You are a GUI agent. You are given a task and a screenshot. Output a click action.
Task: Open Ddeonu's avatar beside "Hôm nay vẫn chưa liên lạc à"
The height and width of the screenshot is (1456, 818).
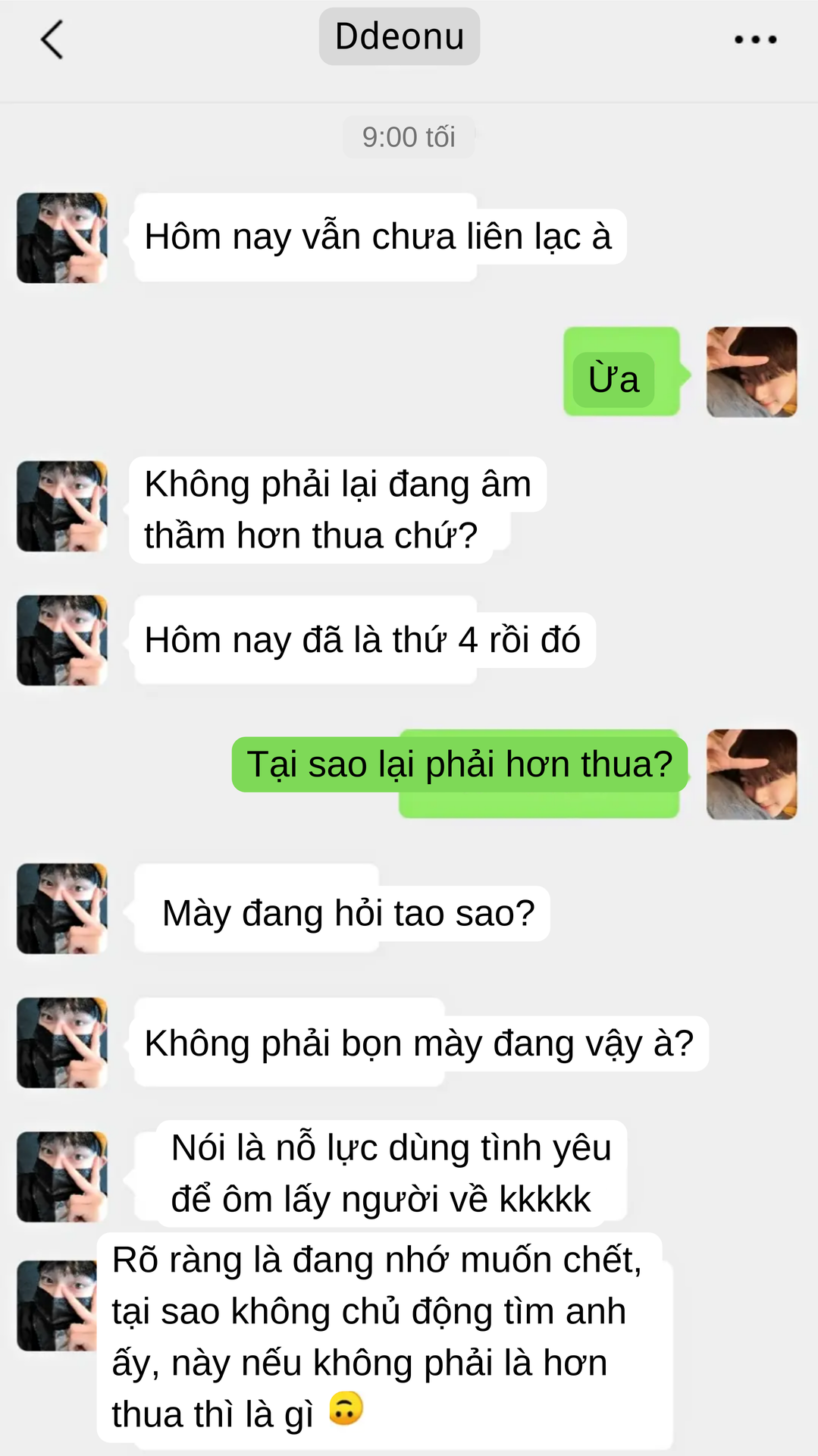click(62, 238)
